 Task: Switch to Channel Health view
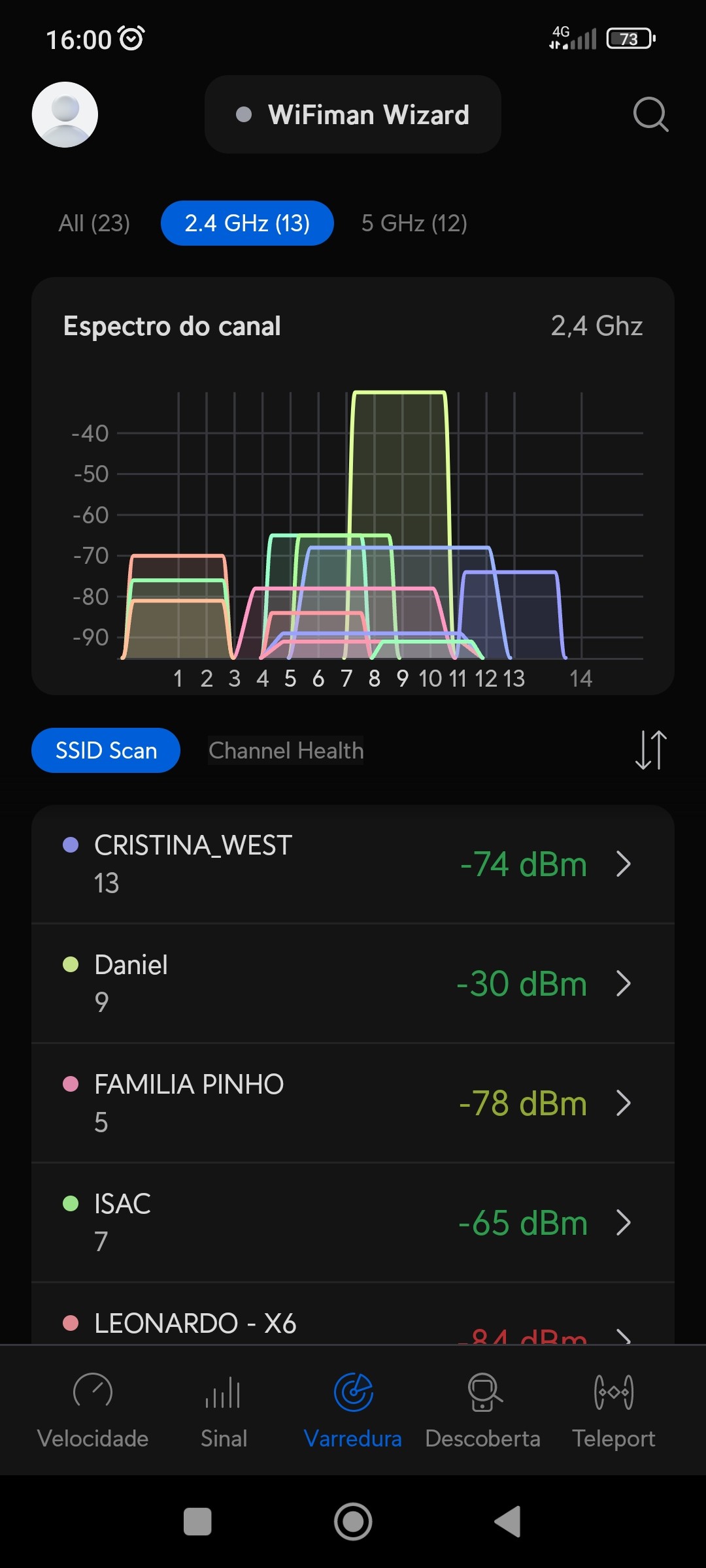coord(286,750)
